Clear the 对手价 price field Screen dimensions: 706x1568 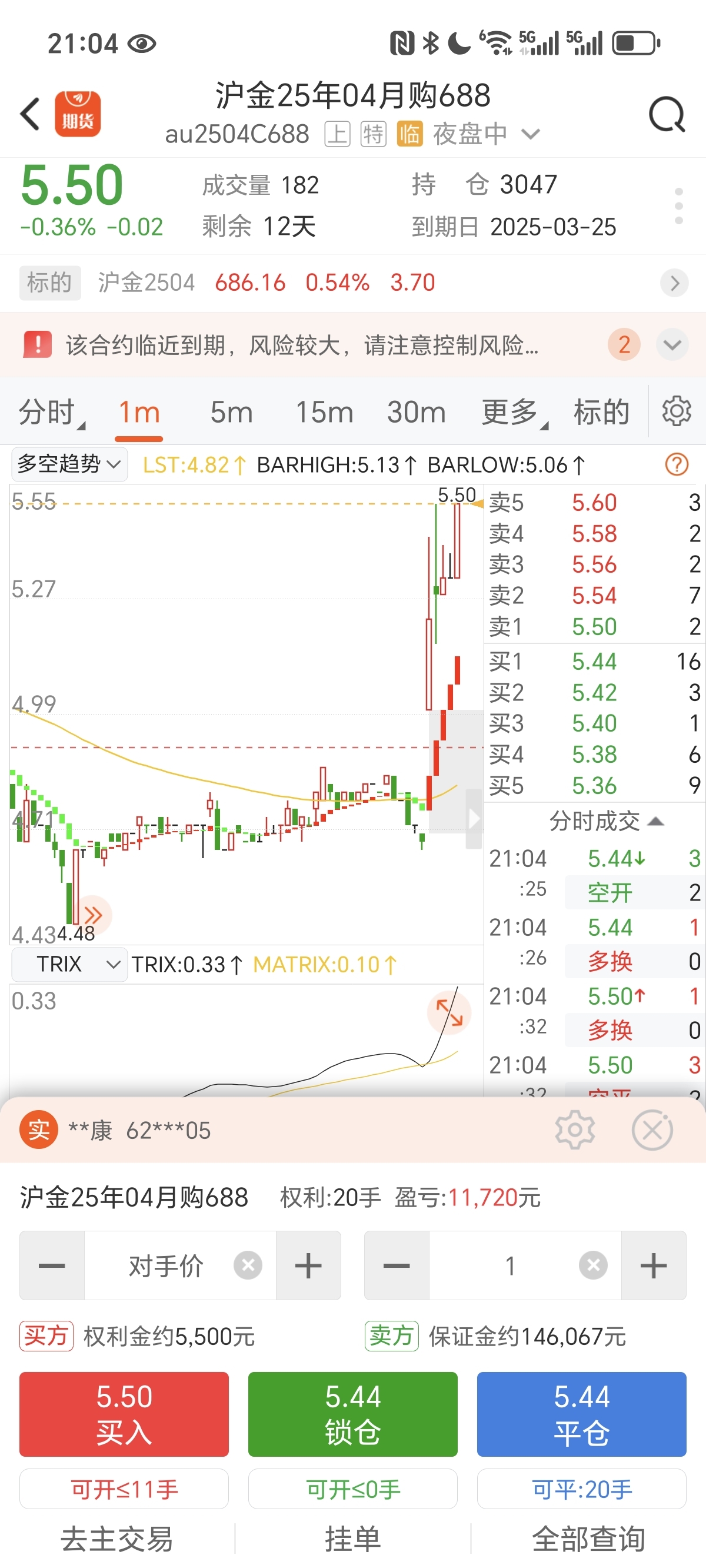(248, 1265)
